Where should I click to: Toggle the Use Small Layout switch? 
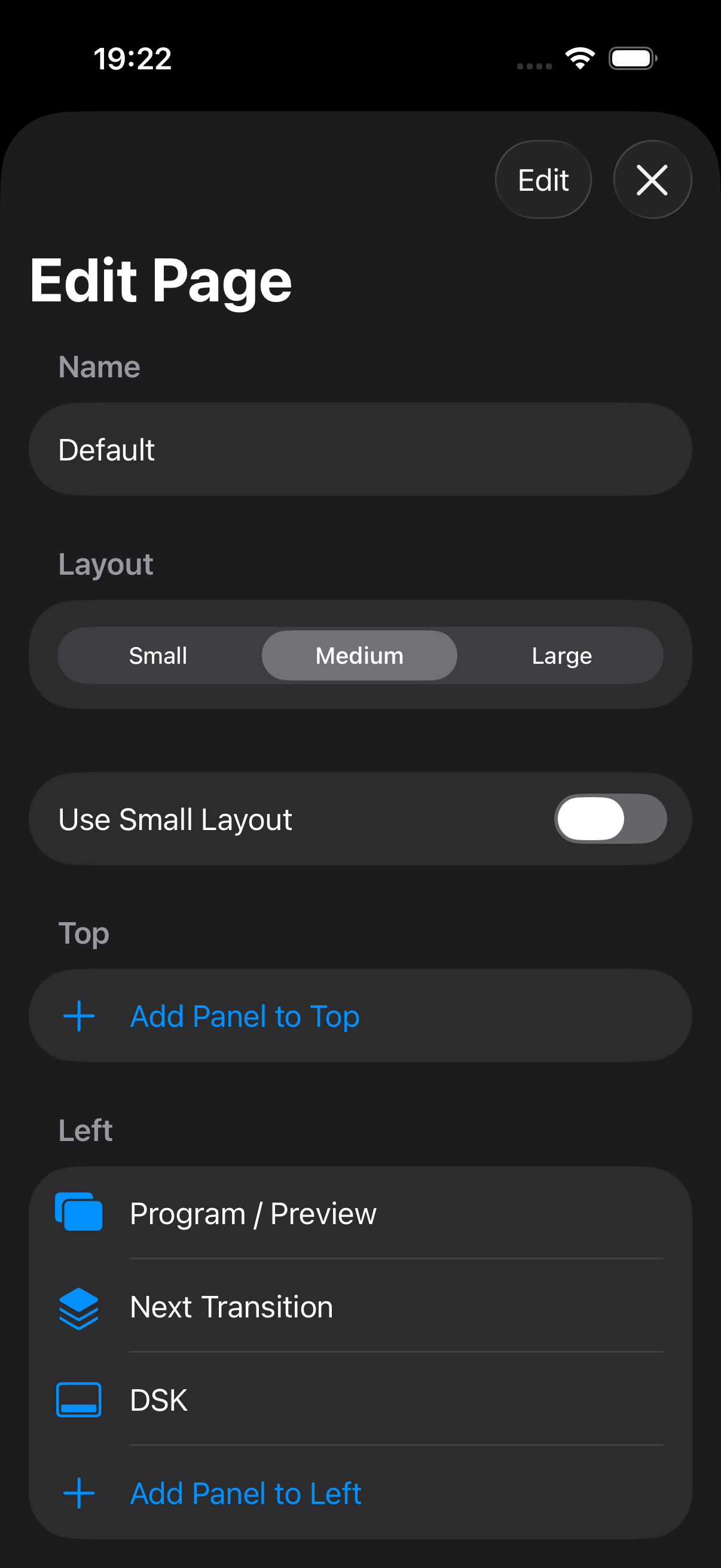pos(610,819)
